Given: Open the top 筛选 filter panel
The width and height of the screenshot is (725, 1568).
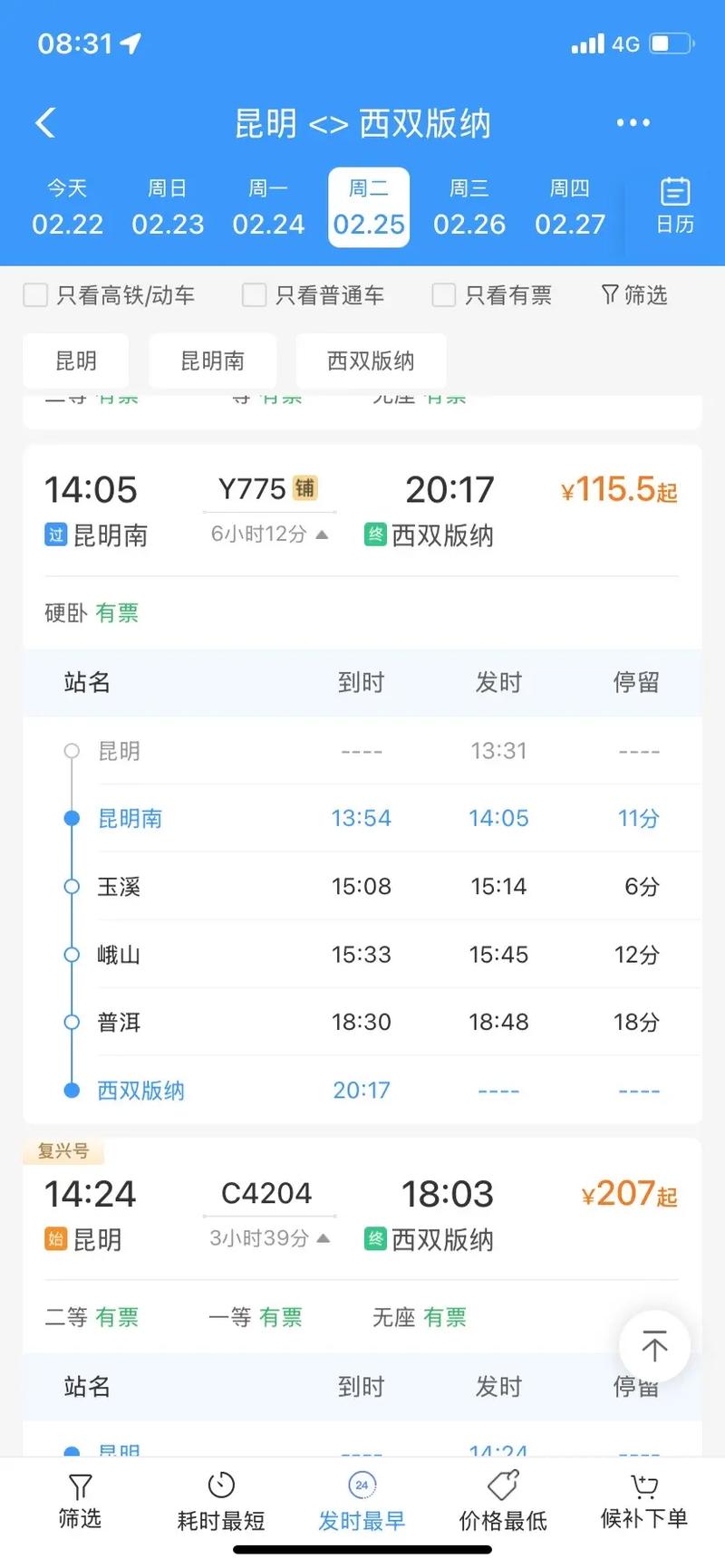Looking at the screenshot, I should (633, 294).
